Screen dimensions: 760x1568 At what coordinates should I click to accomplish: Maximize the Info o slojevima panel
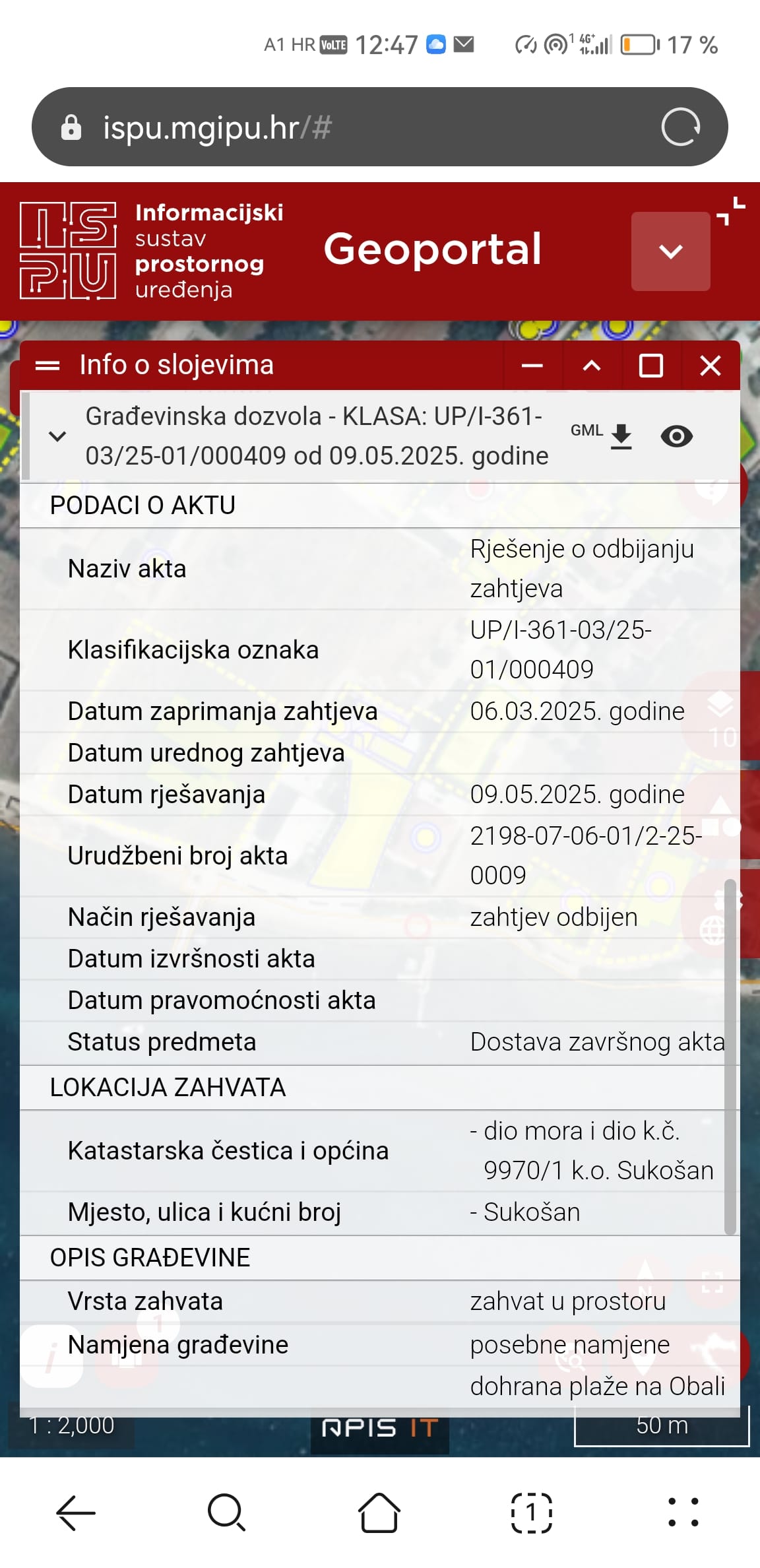pos(651,365)
